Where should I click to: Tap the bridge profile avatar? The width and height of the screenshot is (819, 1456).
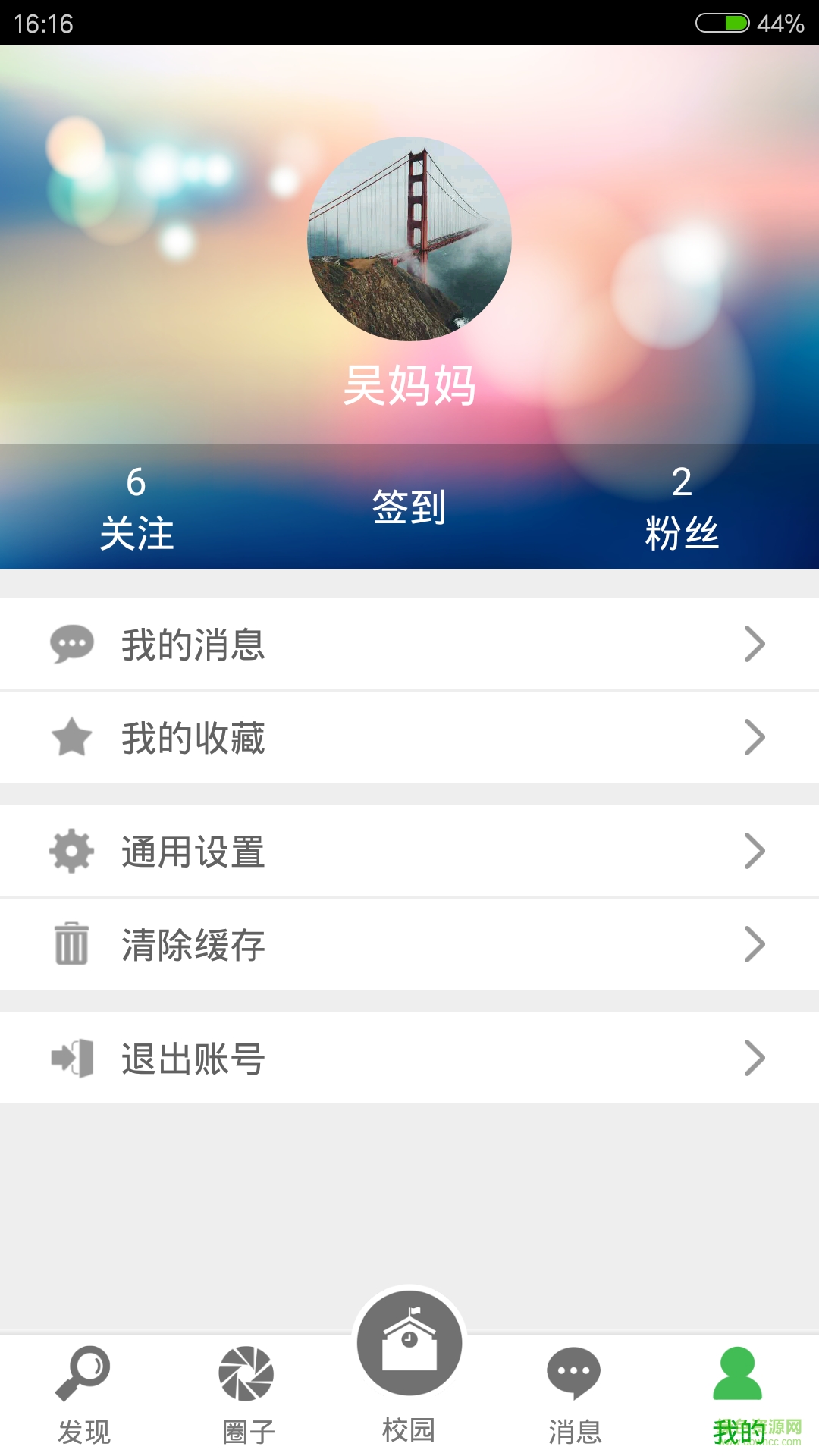(x=409, y=239)
